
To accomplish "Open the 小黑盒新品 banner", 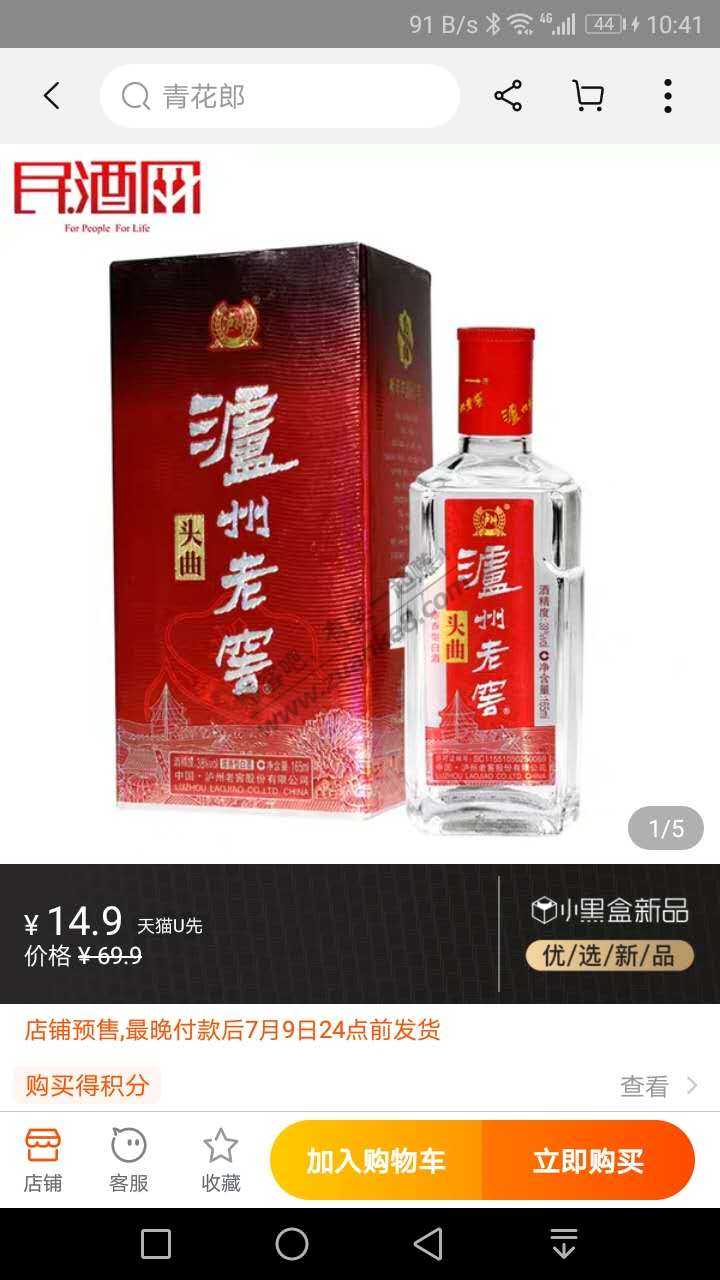I will click(610, 933).
